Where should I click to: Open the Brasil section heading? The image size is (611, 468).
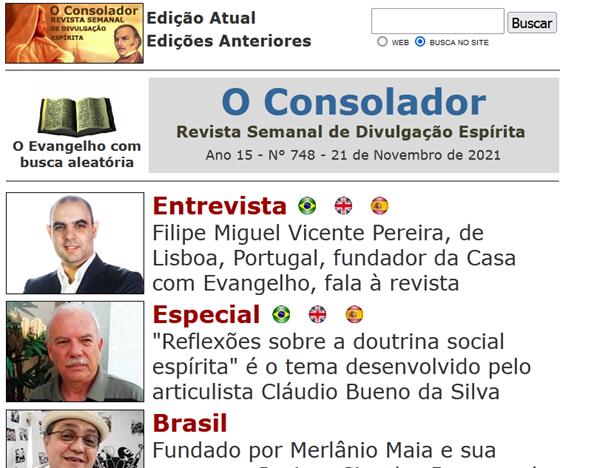click(x=189, y=423)
